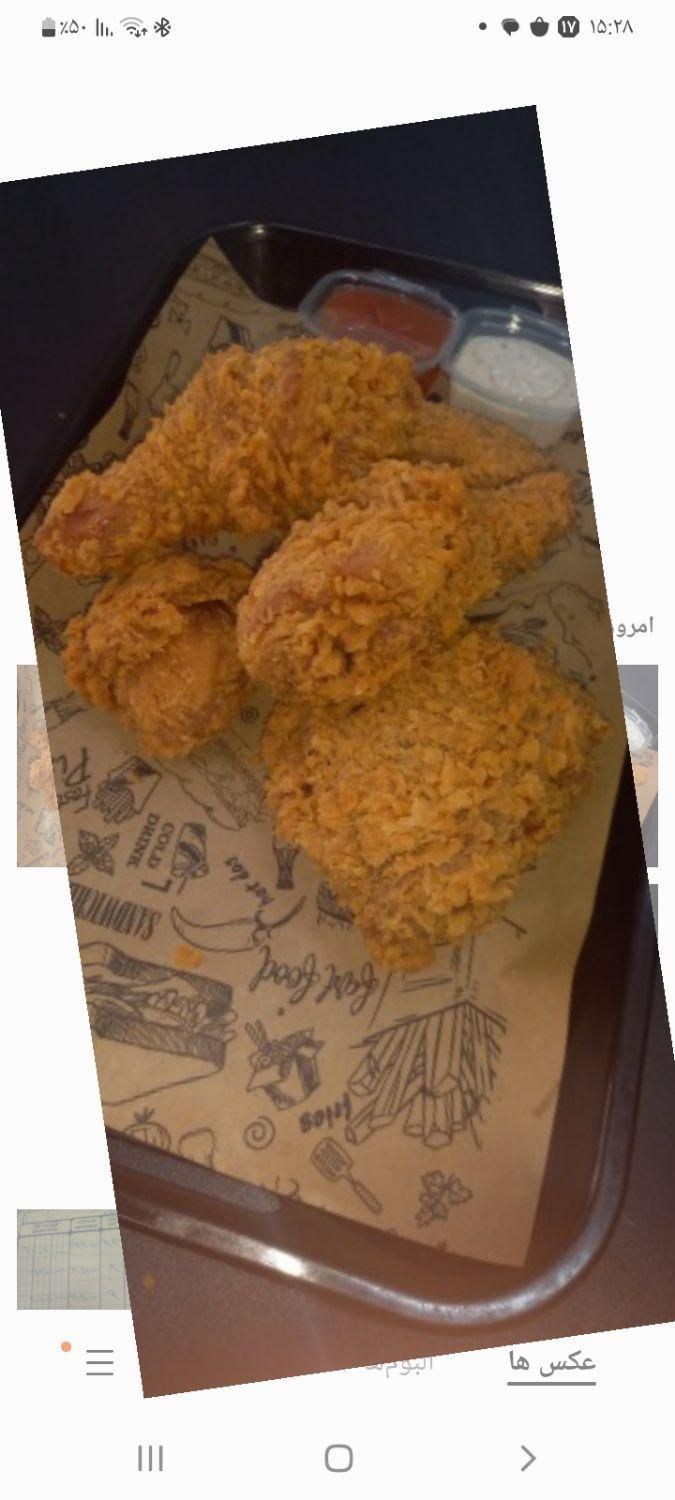Viewport: 675px width, 1500px height.
Task: Open the spreadsheet photo thumbnail
Action: click(66, 1259)
